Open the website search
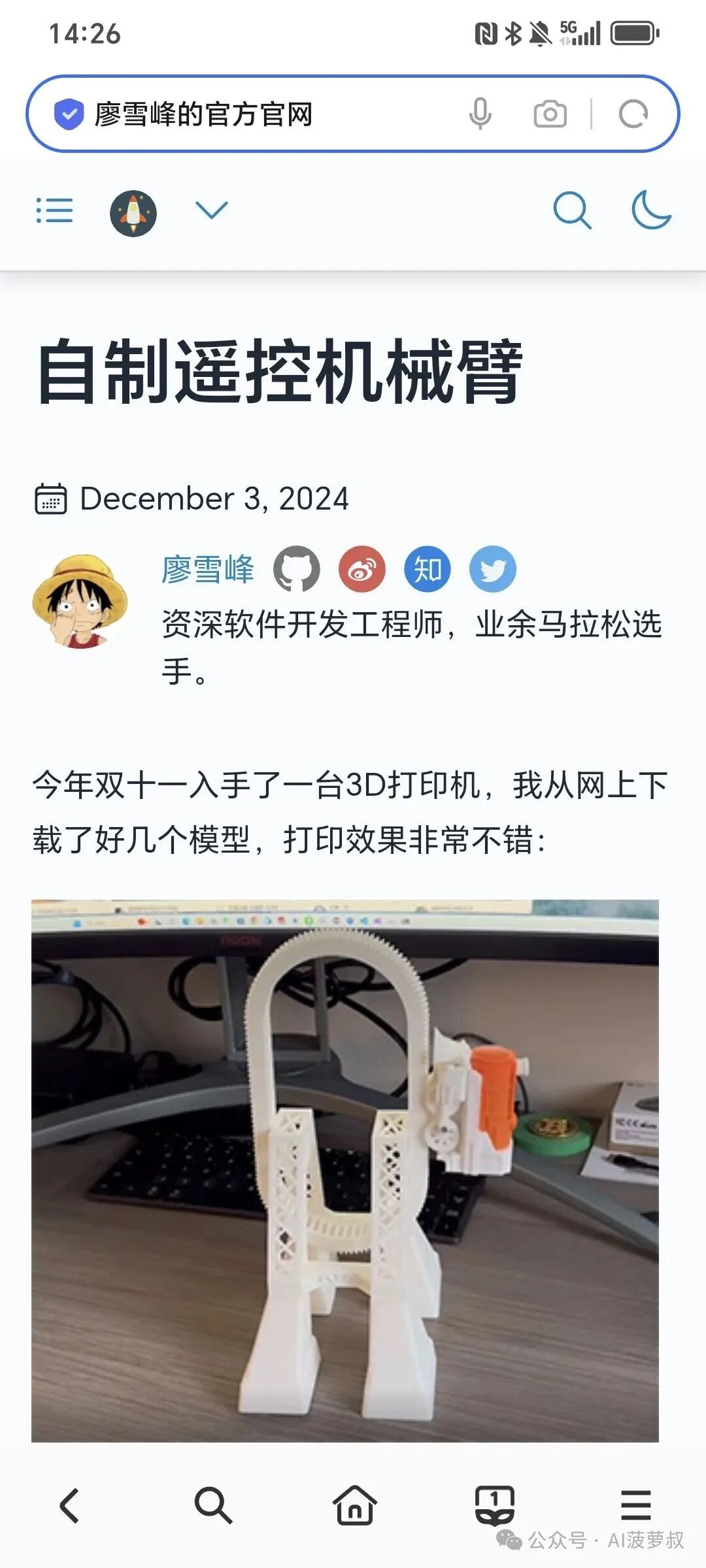The width and height of the screenshot is (706, 1568). [x=573, y=210]
